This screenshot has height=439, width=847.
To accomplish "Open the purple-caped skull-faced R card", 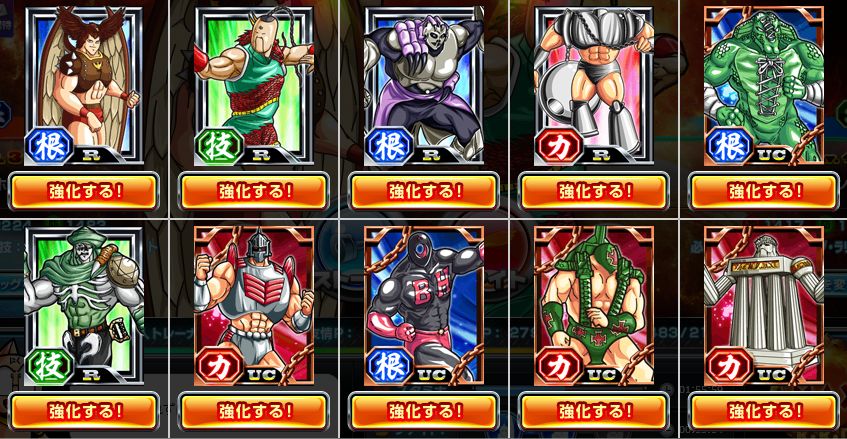I will 424,85.
